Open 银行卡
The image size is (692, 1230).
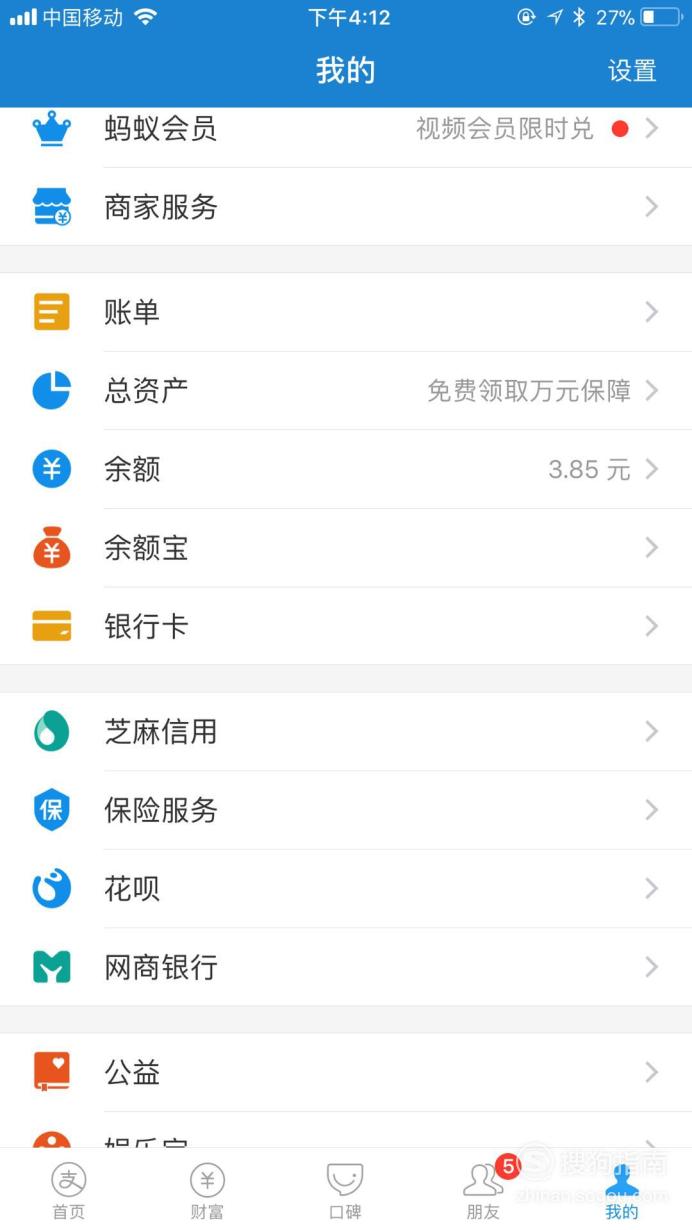(346, 626)
